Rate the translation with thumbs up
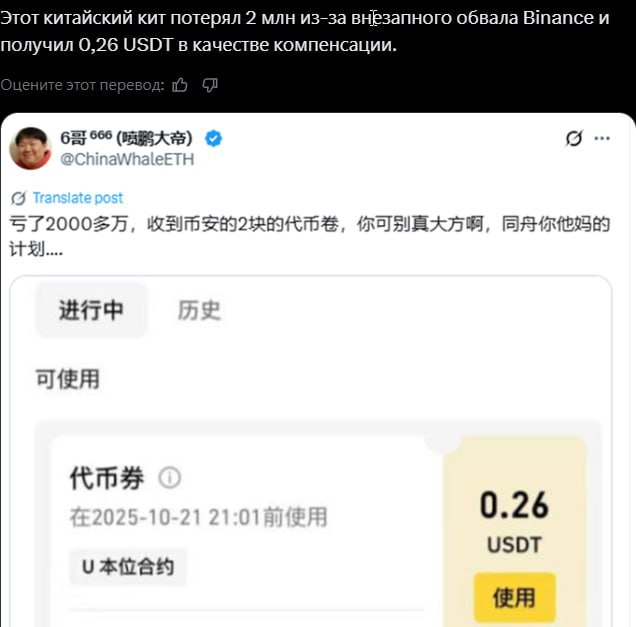This screenshot has width=636, height=627. pos(180,85)
